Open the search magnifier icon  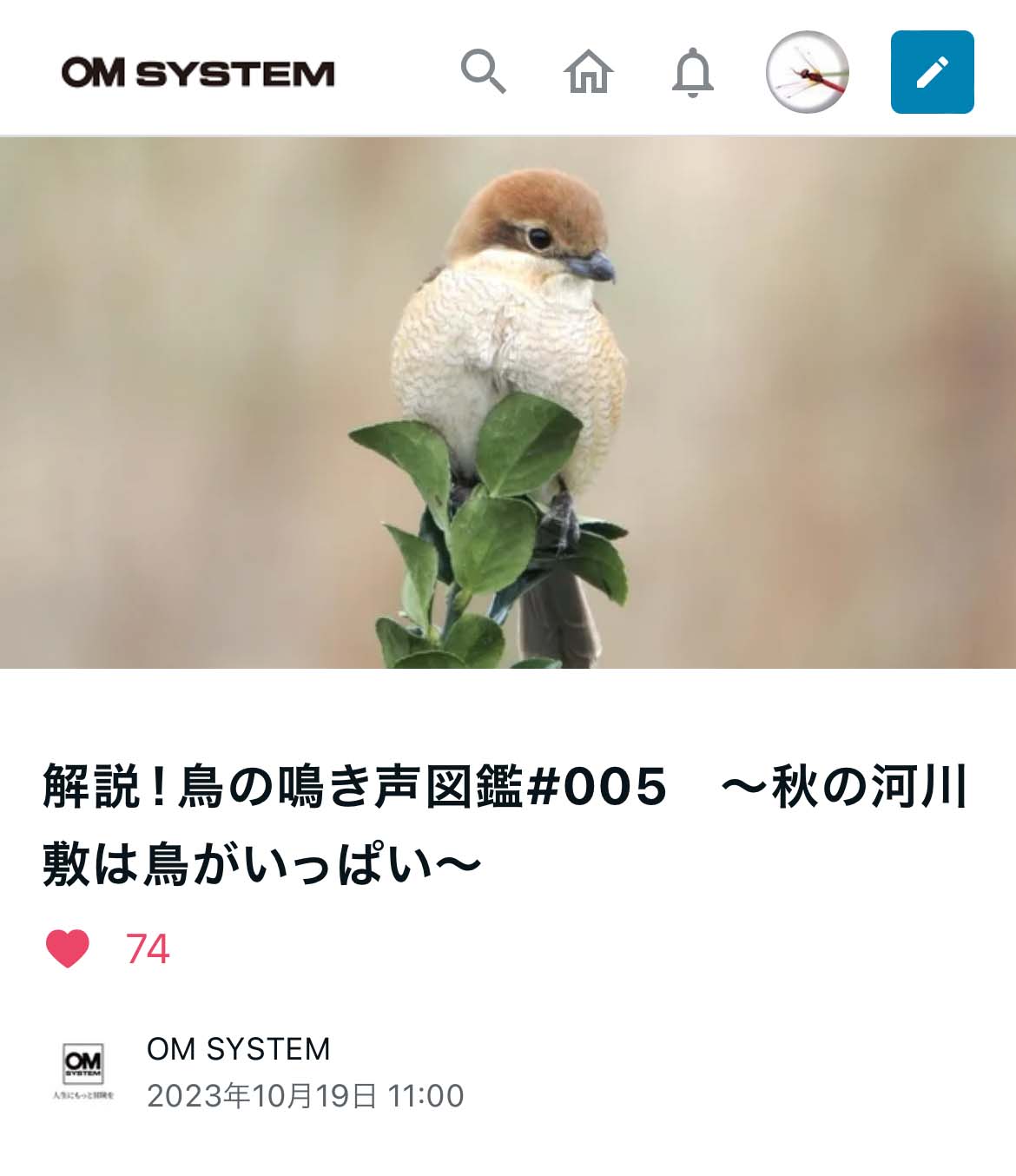pos(483,71)
